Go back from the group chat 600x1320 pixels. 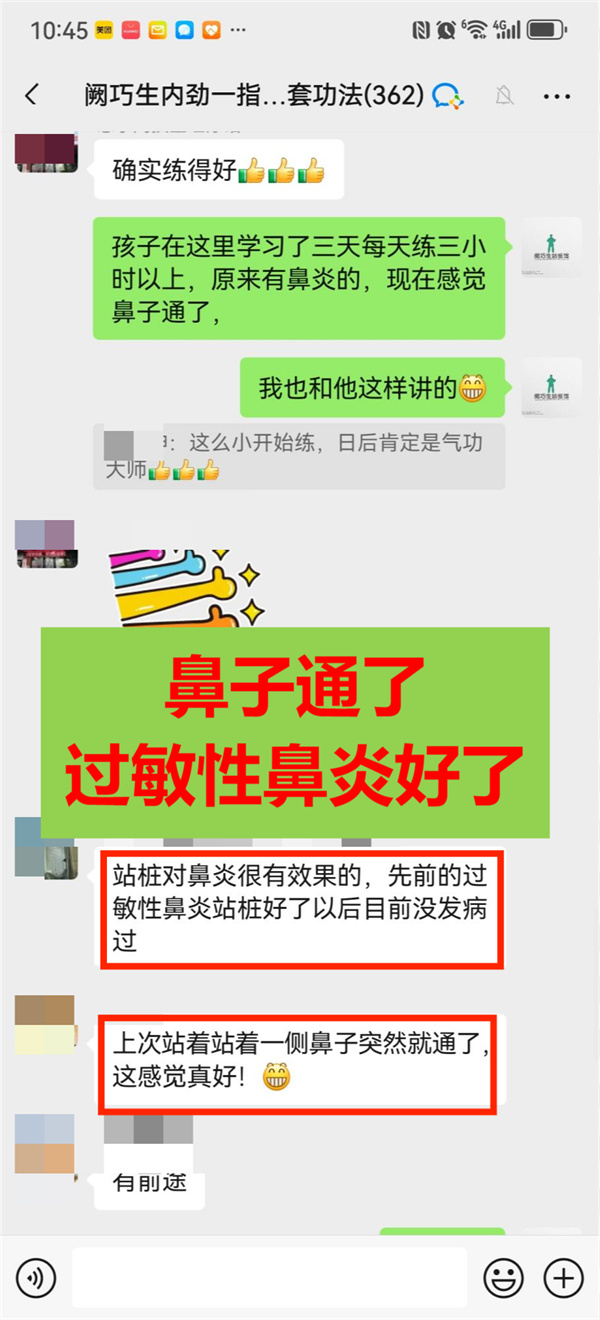32,96
